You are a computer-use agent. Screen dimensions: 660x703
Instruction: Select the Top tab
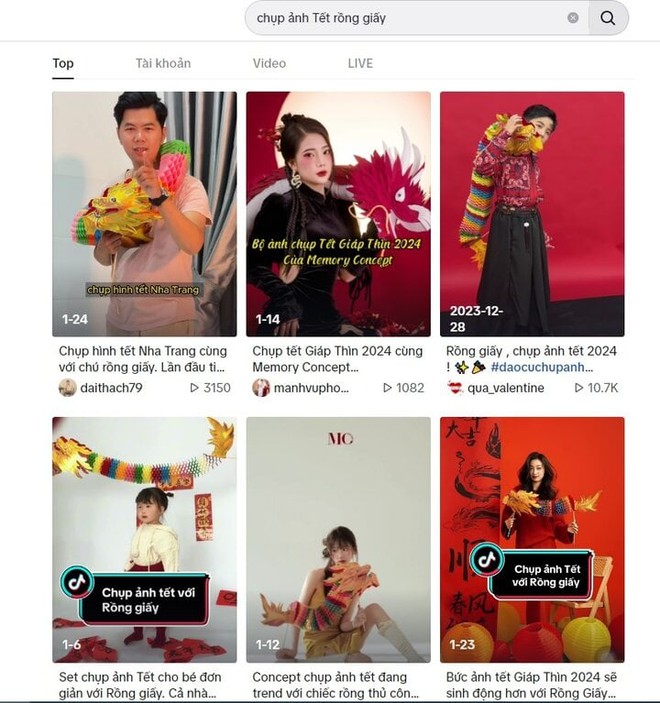tap(63, 63)
